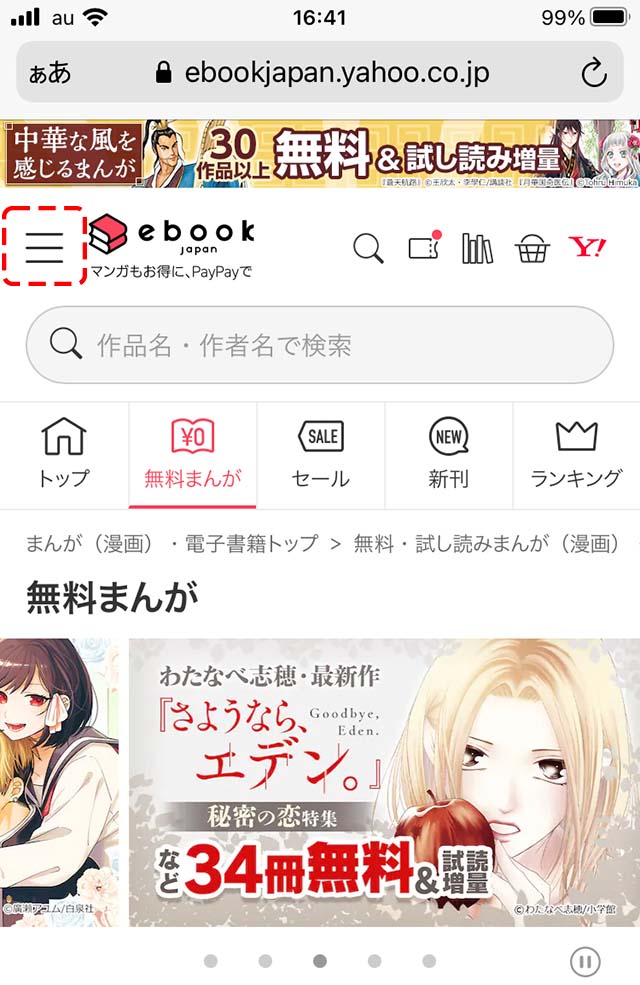Open the ebookjapan logo home link
This screenshot has width=640, height=985.
tap(171, 236)
